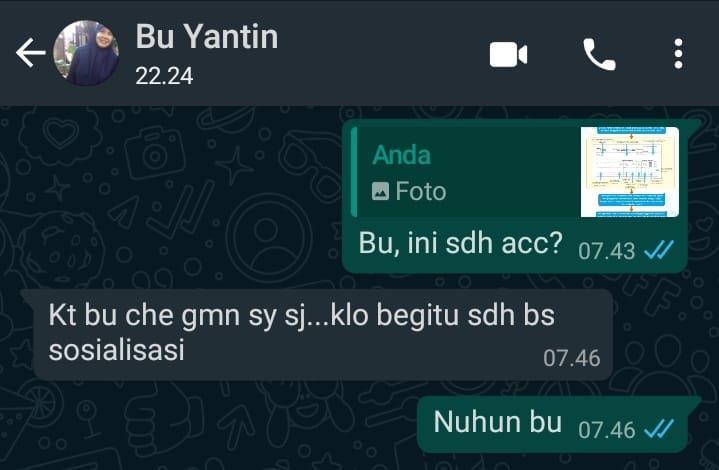
Task: Open Bu Yantin's contact info
Action: click(x=207, y=54)
